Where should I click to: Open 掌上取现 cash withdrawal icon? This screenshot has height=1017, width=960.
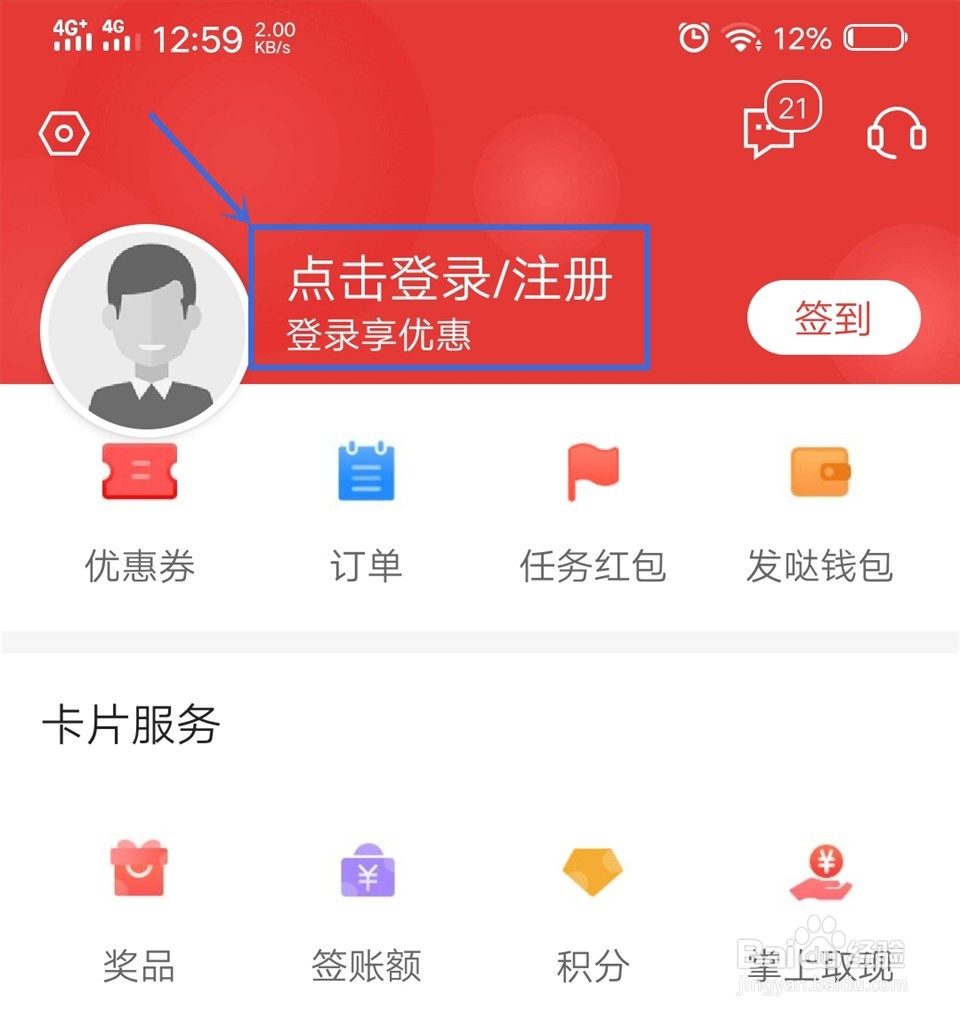tap(818, 872)
